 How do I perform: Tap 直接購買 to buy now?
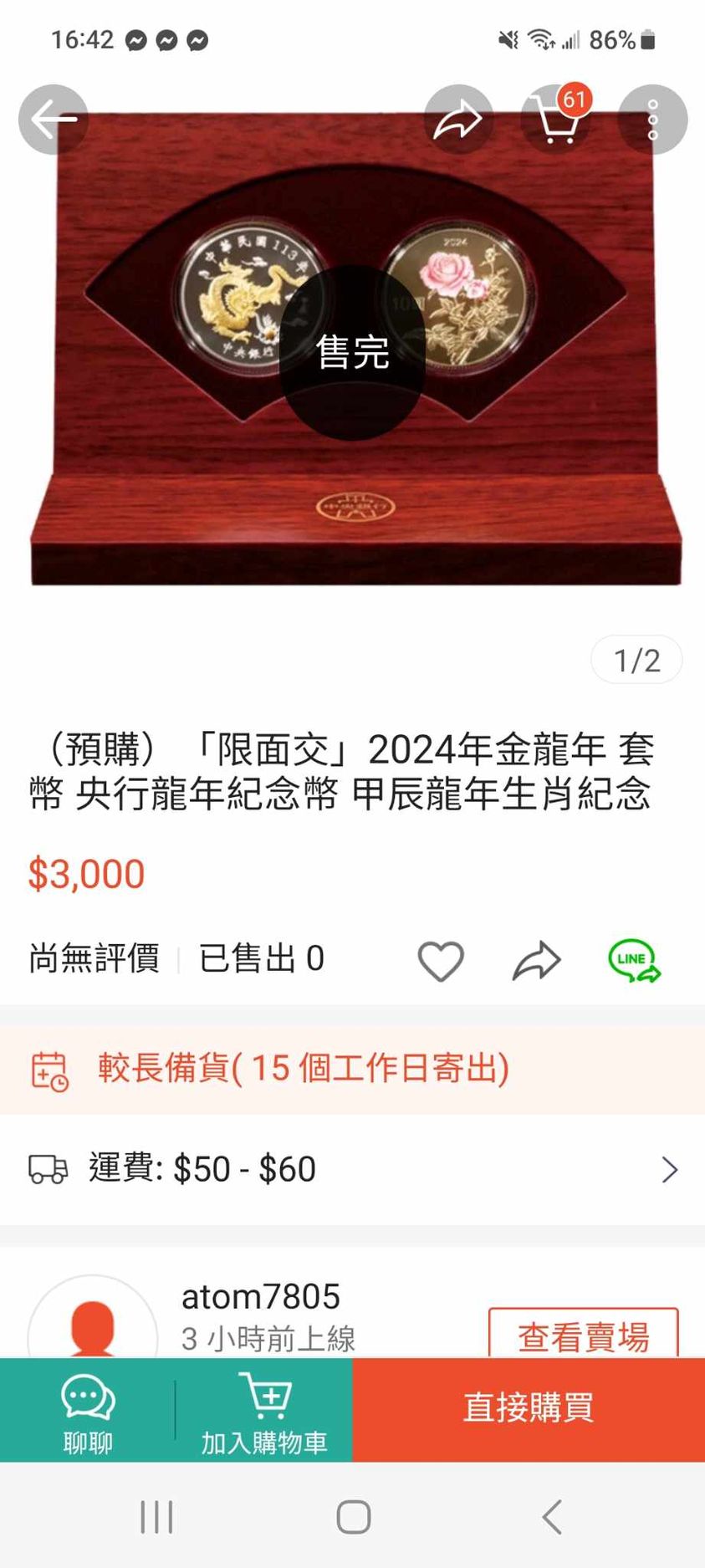pos(529,1408)
